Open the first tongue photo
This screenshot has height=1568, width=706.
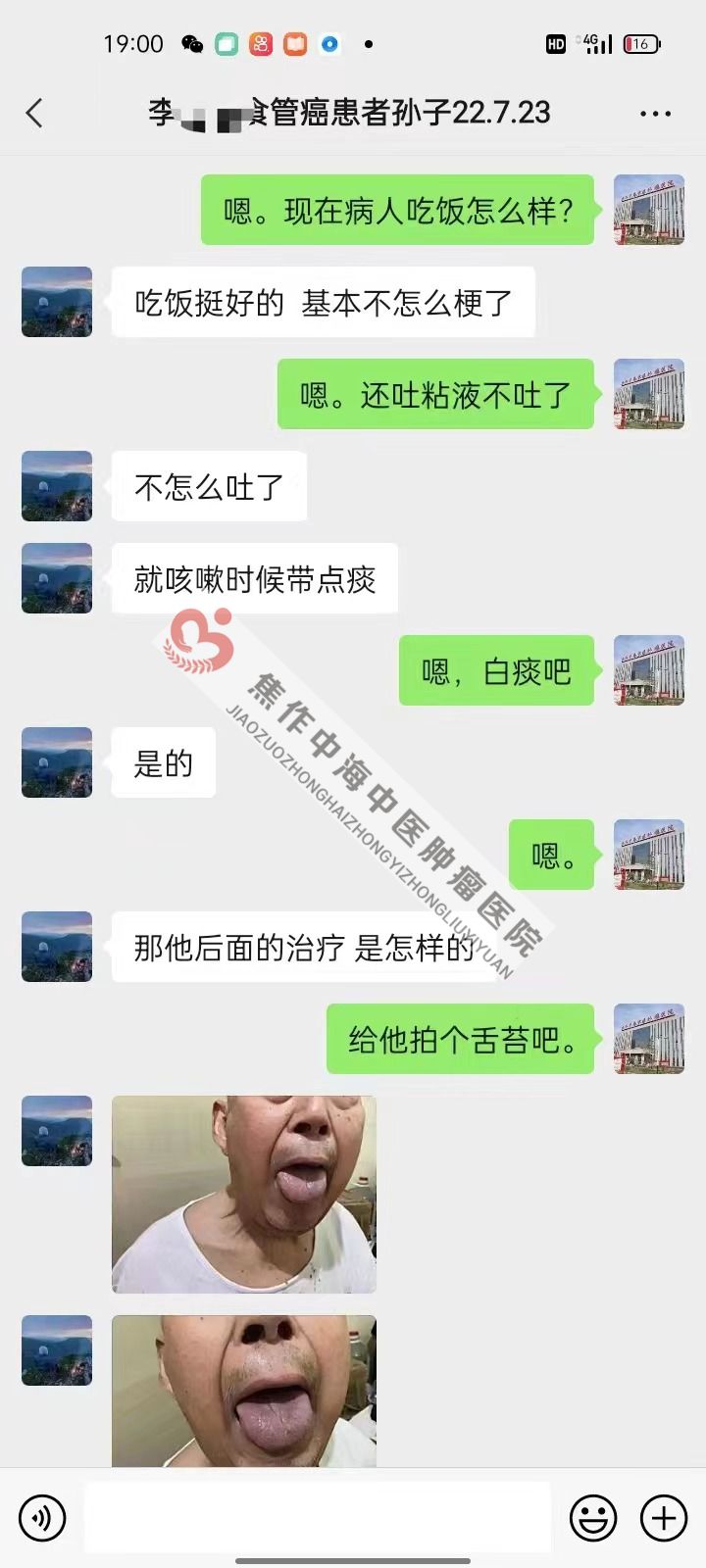coord(244,1194)
